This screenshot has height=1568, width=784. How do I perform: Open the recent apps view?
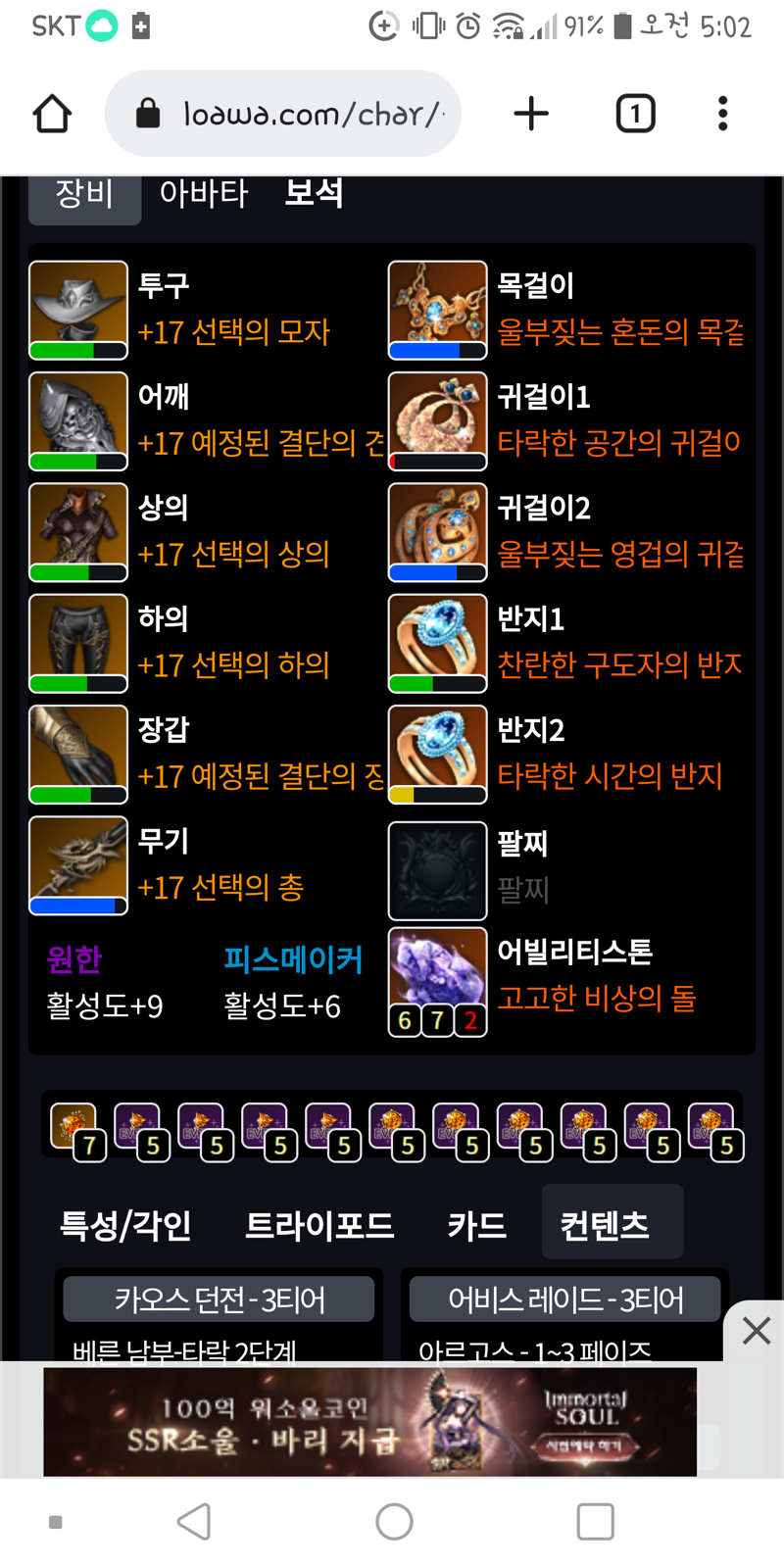point(595,1522)
